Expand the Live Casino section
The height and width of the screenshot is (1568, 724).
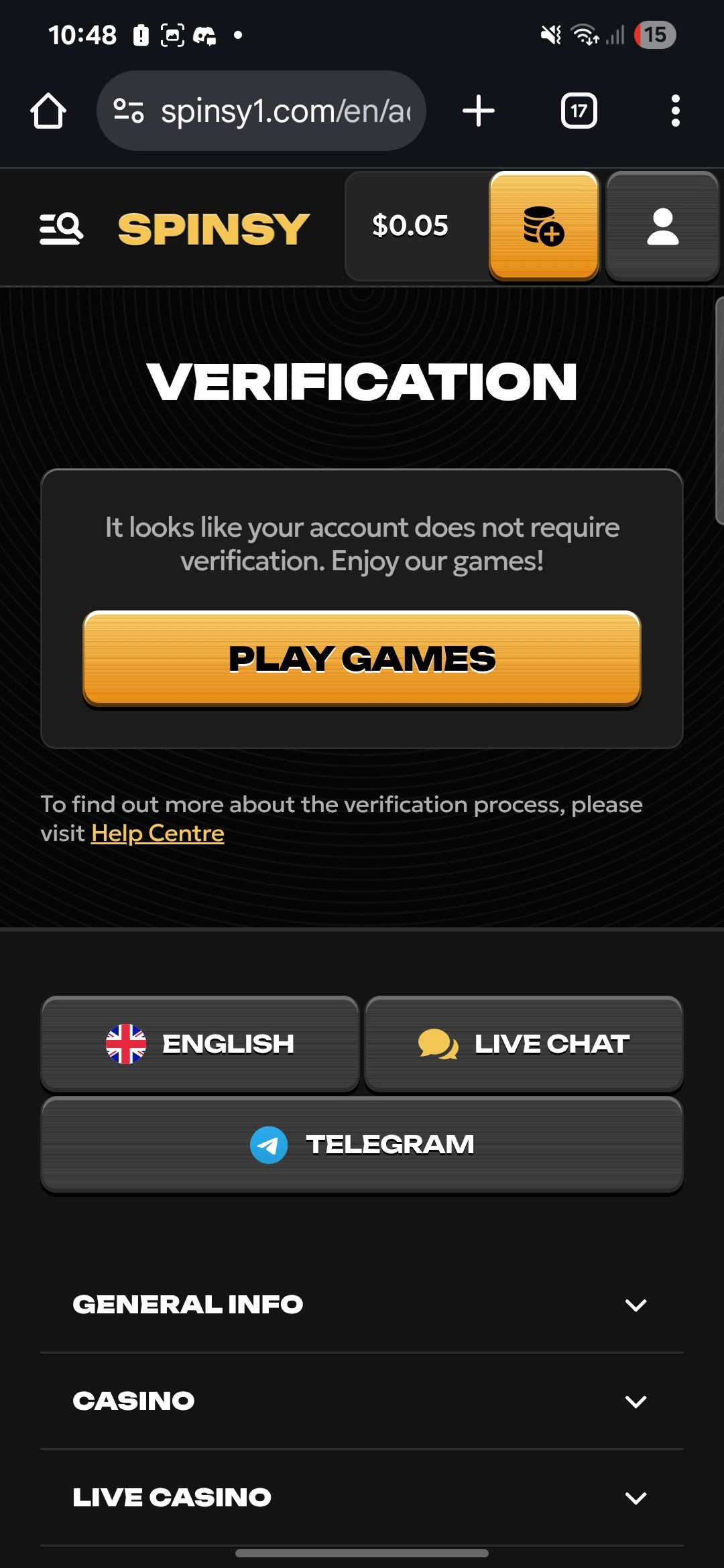pyautogui.click(x=362, y=1497)
